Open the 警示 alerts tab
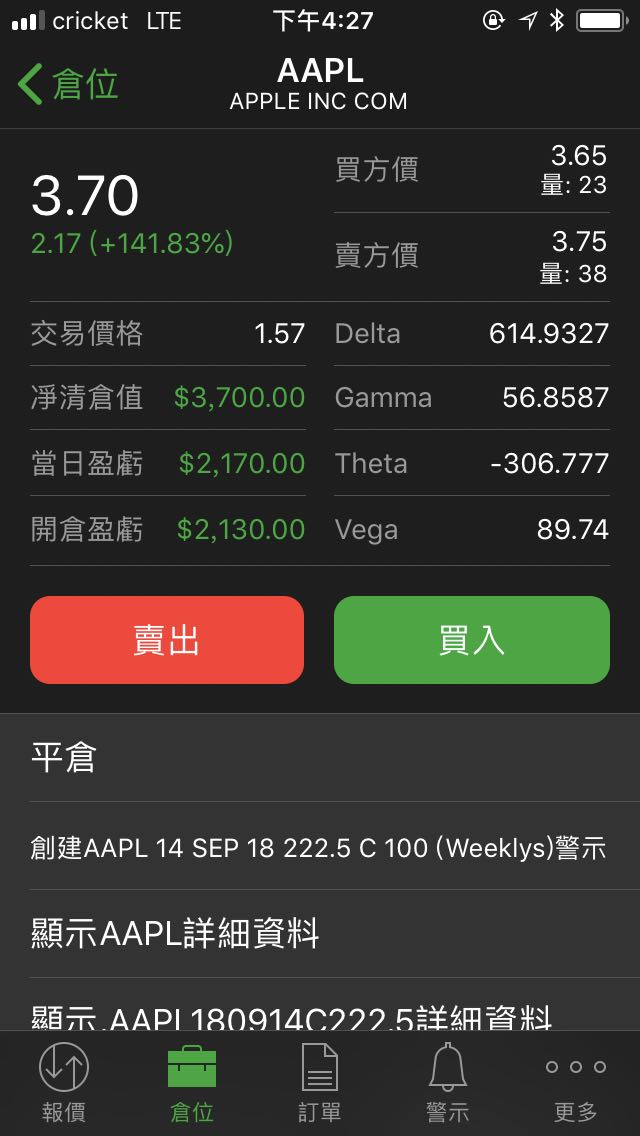 [448, 1083]
